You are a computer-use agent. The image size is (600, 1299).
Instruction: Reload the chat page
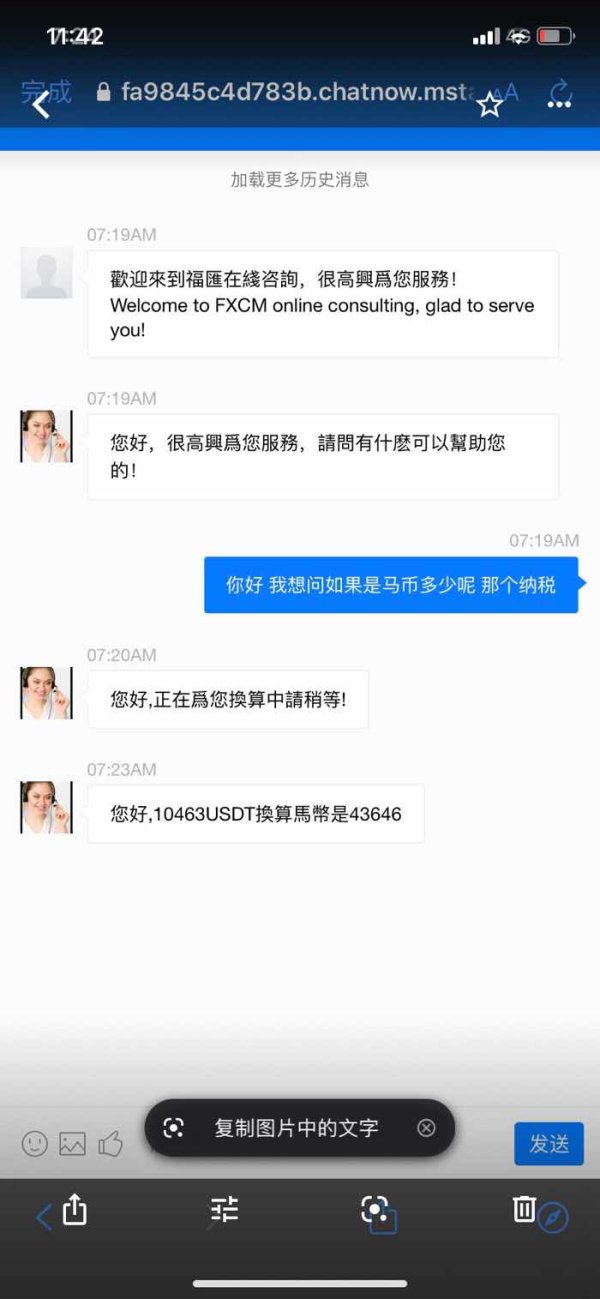[x=561, y=94]
